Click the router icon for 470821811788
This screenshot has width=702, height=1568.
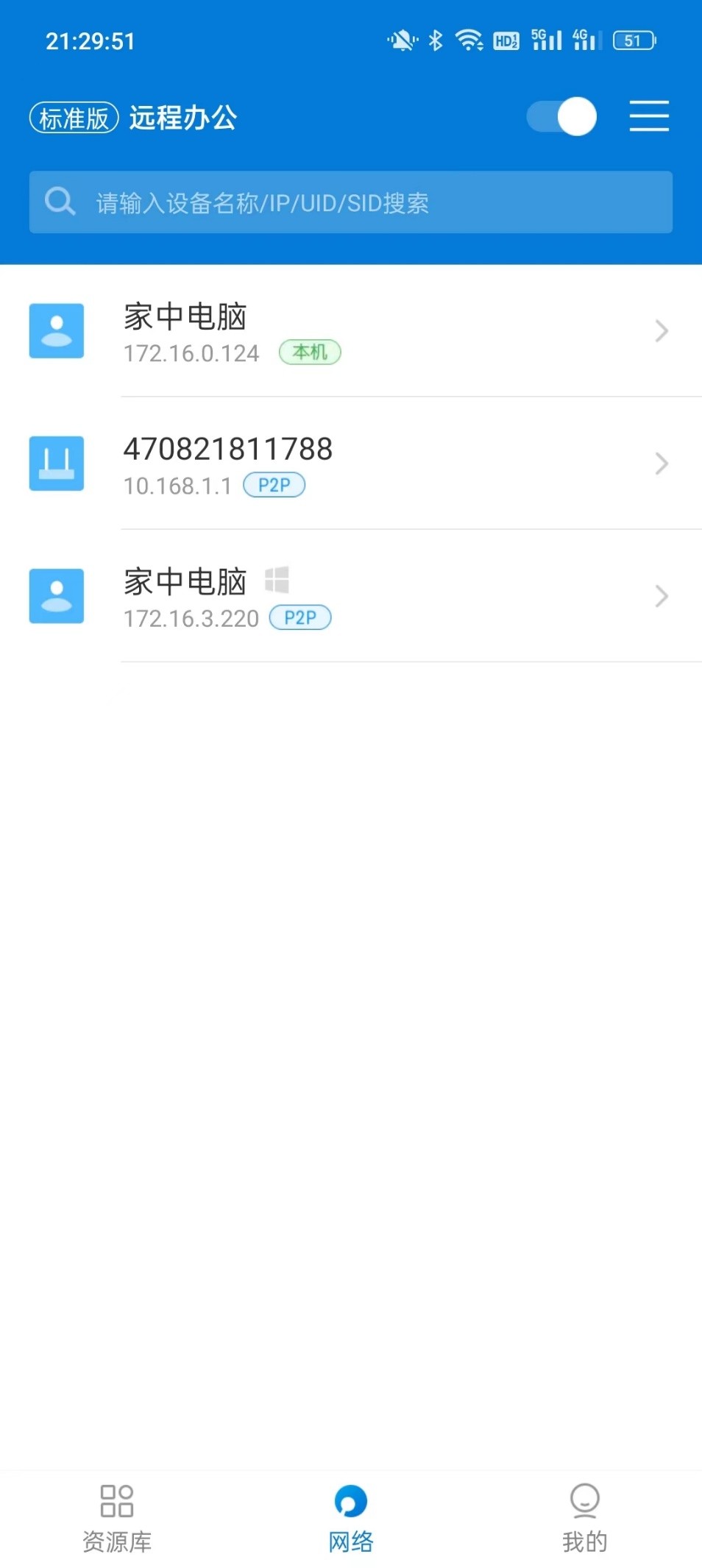point(56,464)
